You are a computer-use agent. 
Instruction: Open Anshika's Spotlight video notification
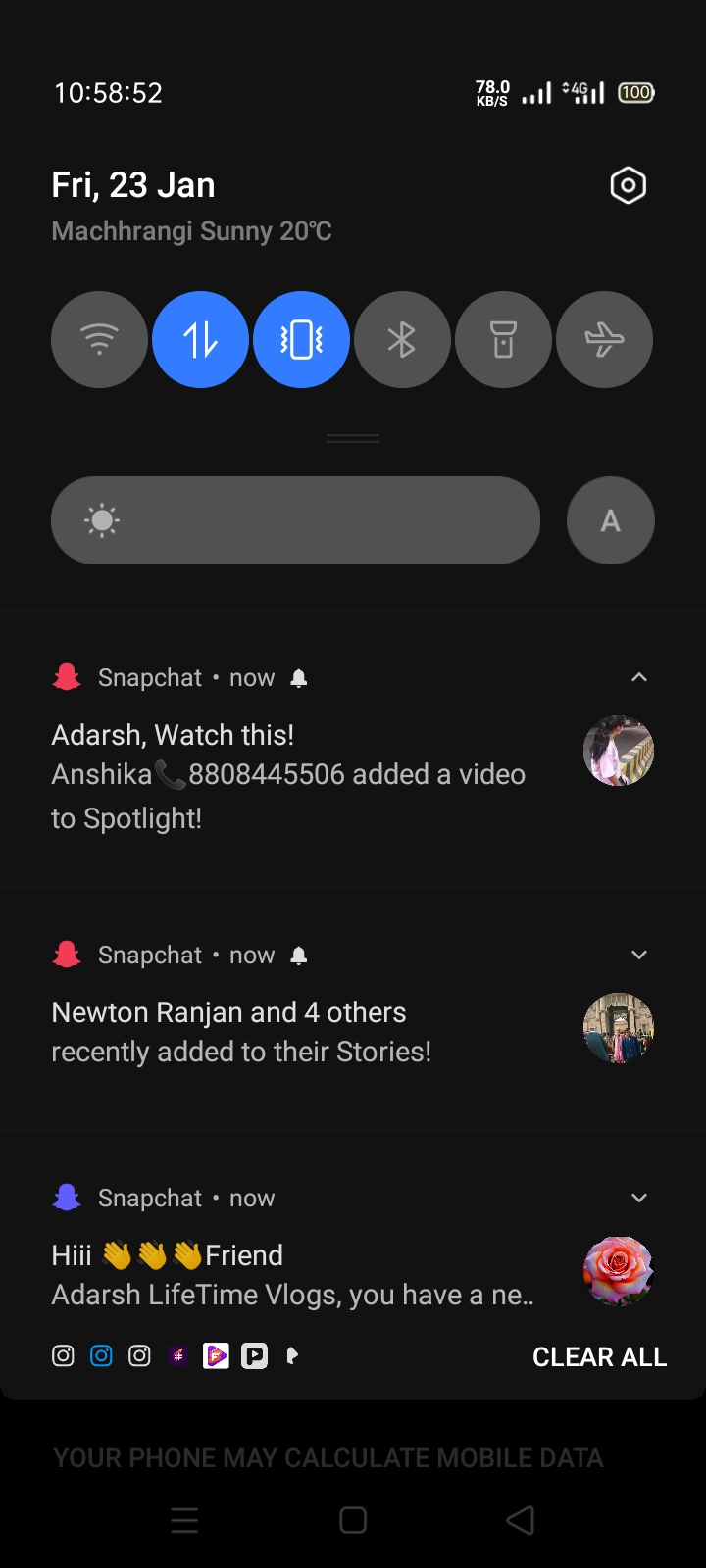coord(294,776)
